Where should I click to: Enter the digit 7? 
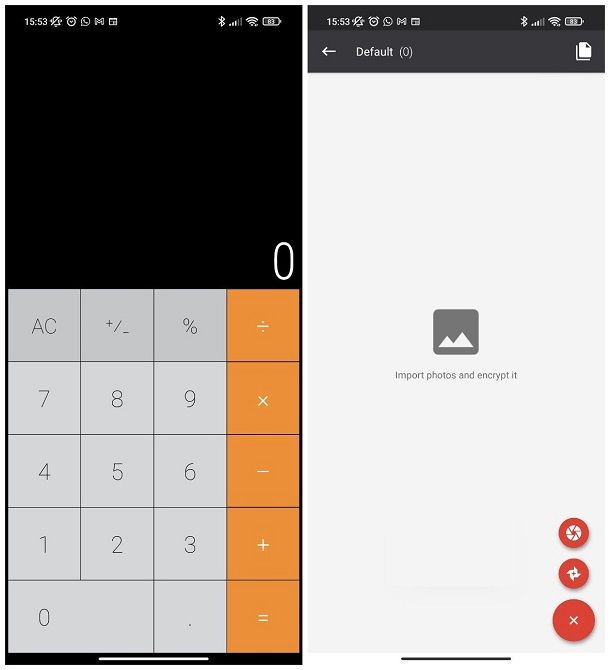click(x=44, y=399)
